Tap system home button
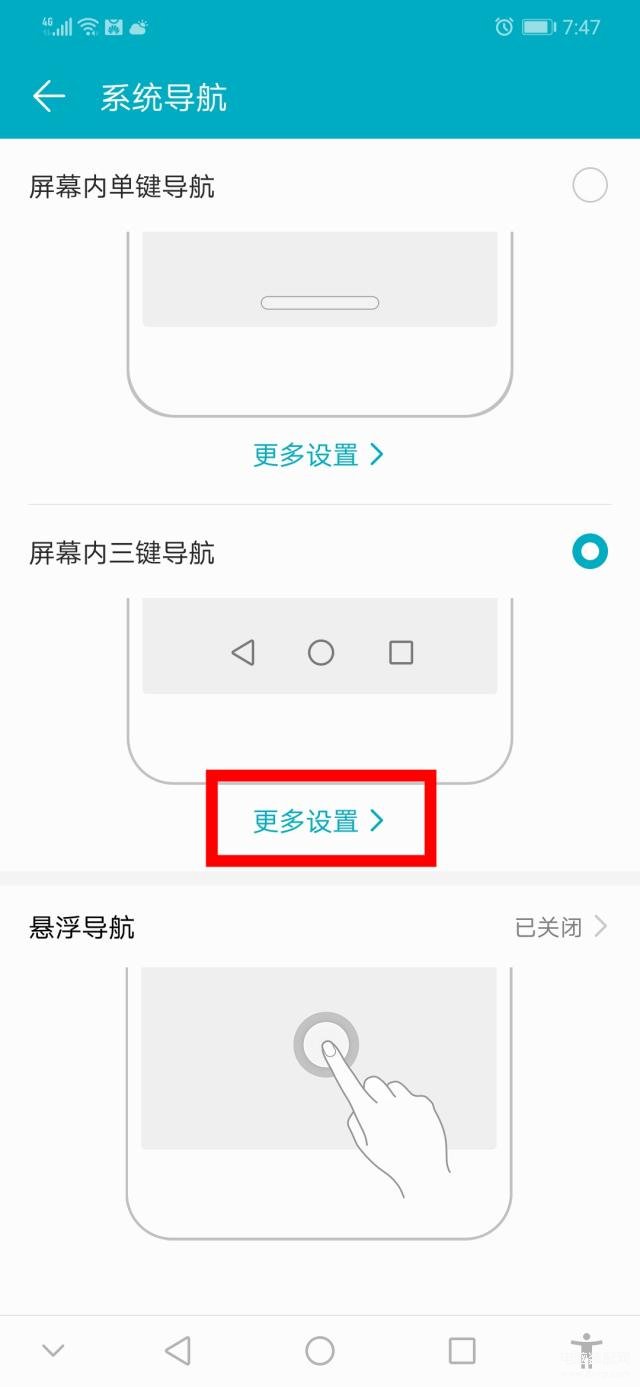 320,1351
